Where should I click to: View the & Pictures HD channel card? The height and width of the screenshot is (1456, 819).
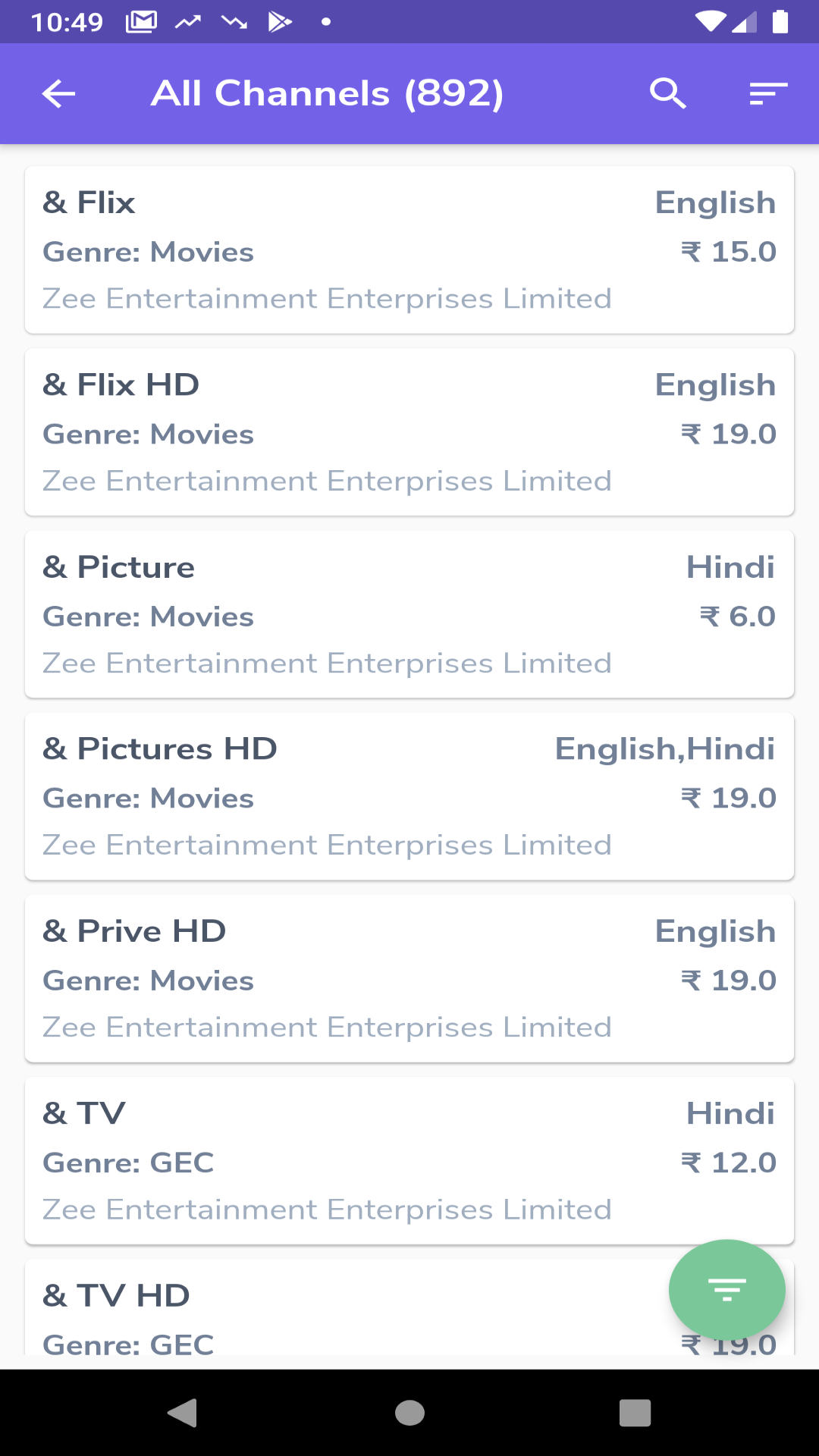pyautogui.click(x=409, y=796)
